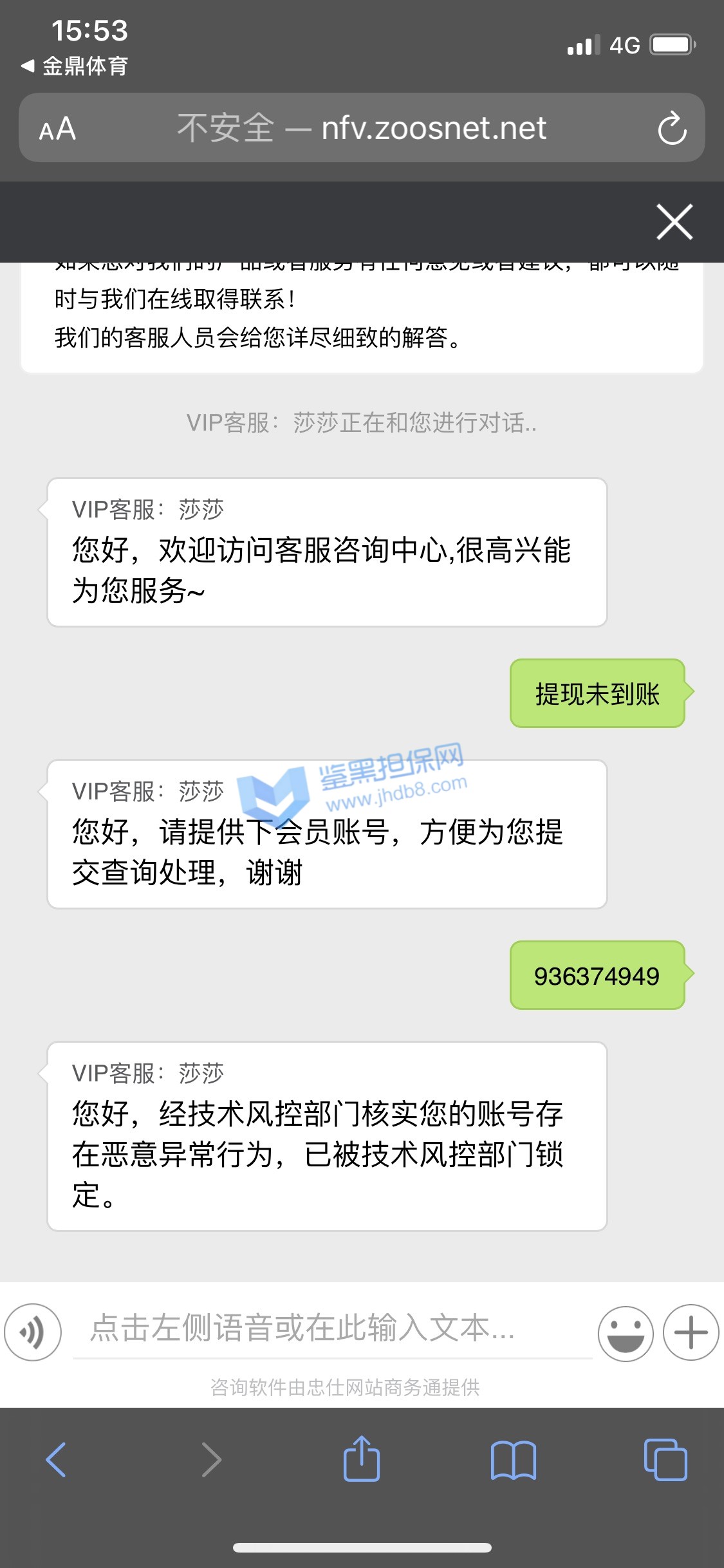The width and height of the screenshot is (724, 1568).
Task: Return to the 金鼎体育 app
Action: [75, 66]
